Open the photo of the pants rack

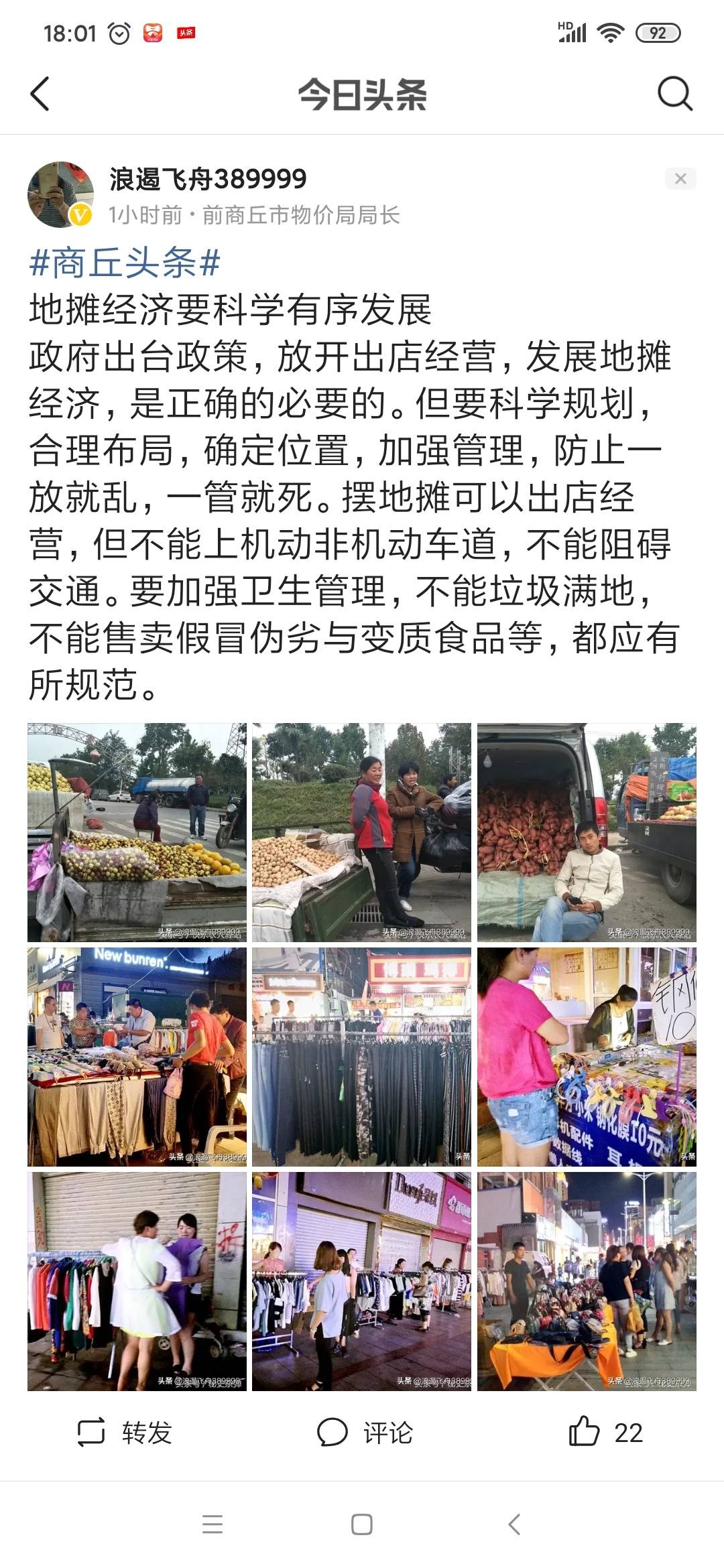click(x=361, y=1057)
